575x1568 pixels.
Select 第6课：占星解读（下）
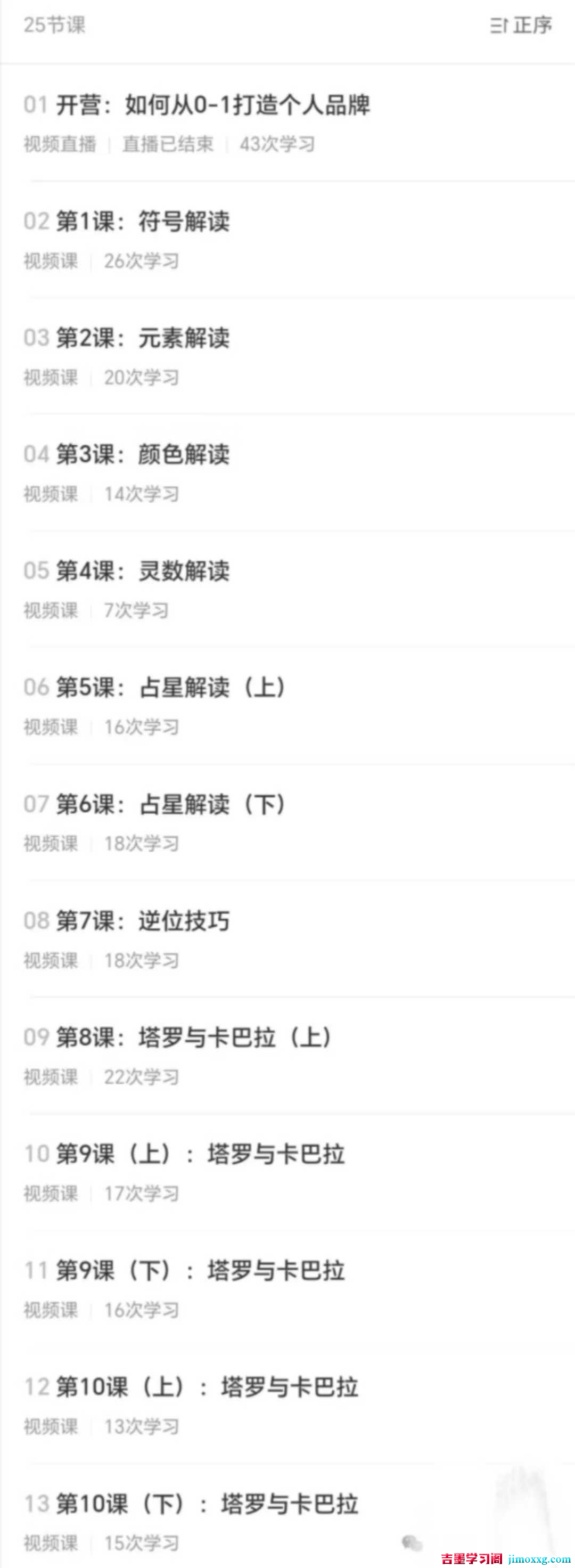(x=170, y=804)
